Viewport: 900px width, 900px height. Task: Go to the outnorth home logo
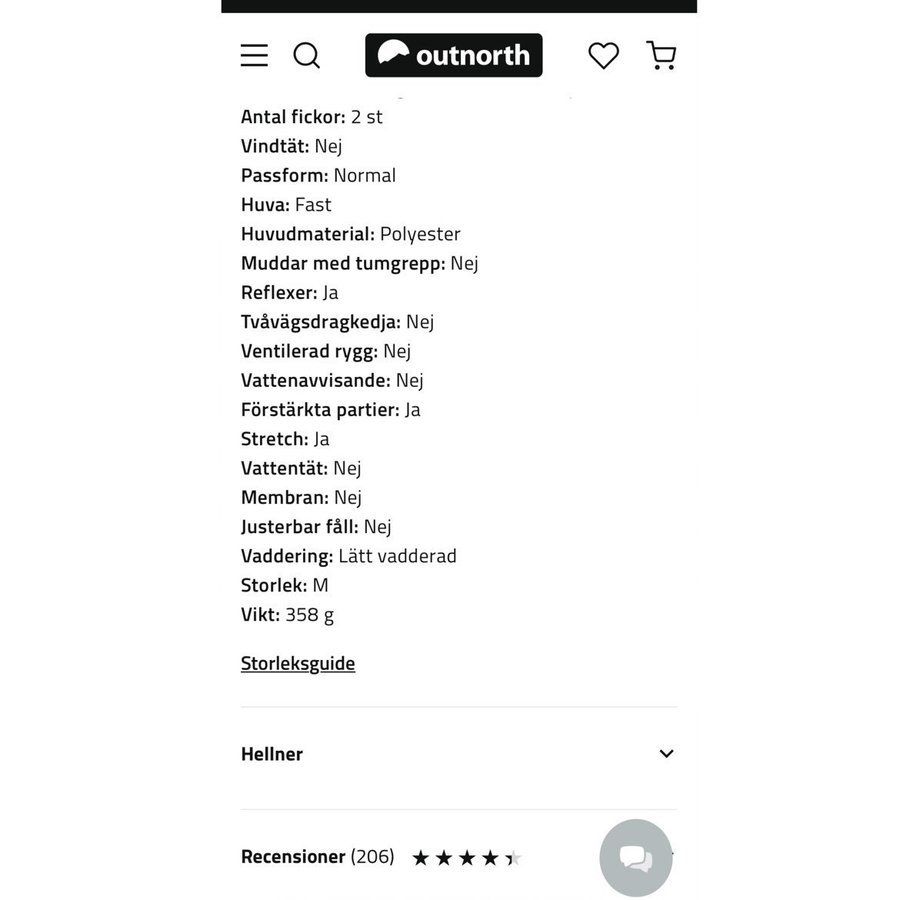pyautogui.click(x=454, y=55)
